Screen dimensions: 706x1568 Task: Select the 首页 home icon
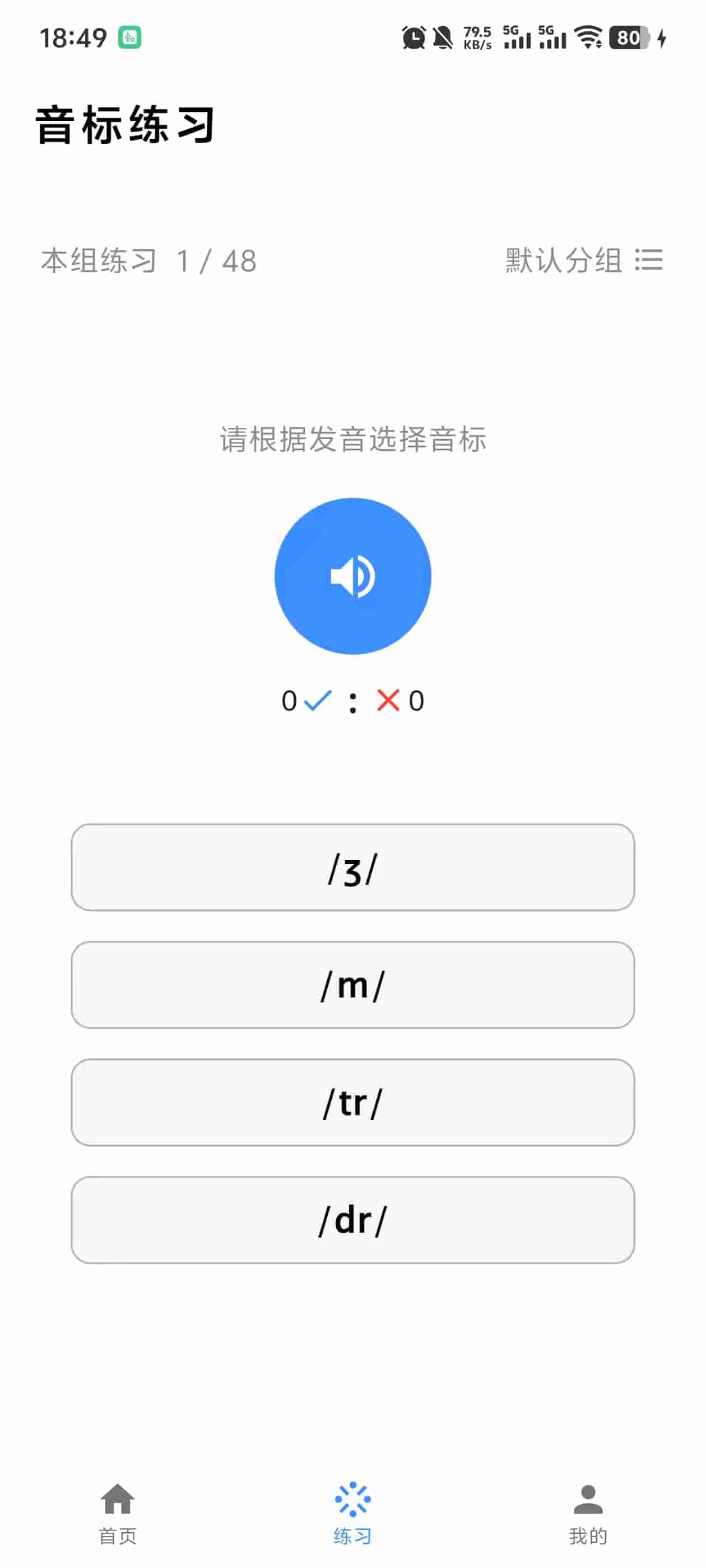pyautogui.click(x=118, y=1499)
